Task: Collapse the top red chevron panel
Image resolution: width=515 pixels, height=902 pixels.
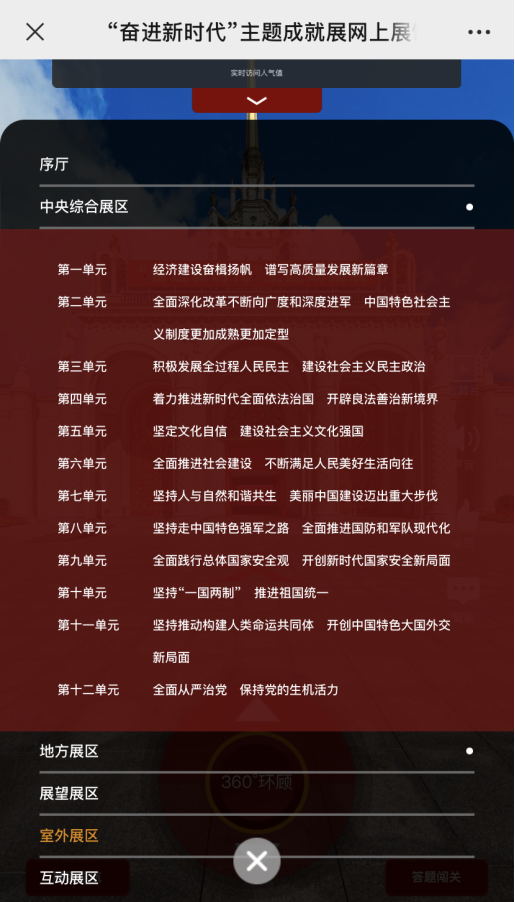Action: click(257, 101)
